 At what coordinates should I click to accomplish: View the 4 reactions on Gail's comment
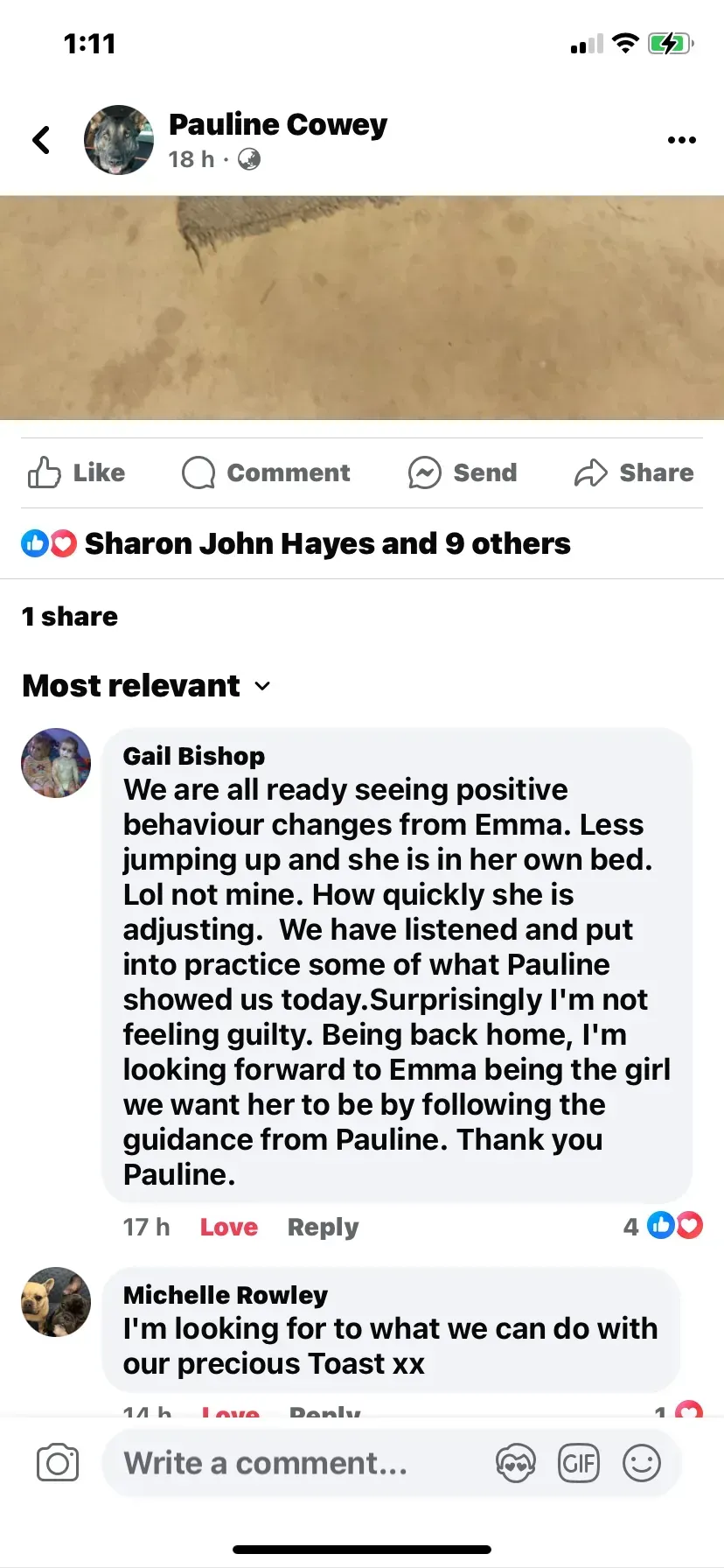(x=665, y=1226)
